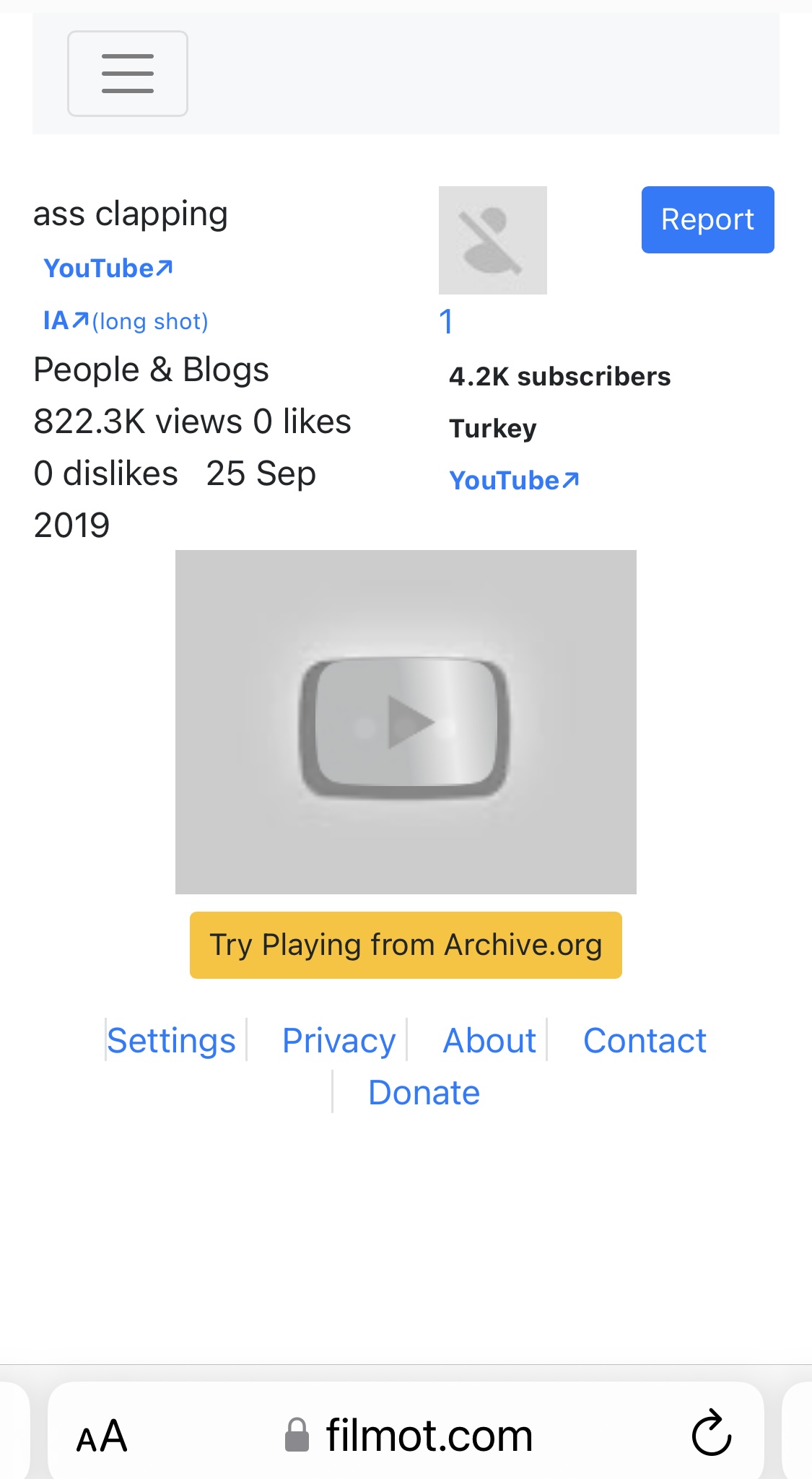The image size is (812, 1479).
Task: Open the AA reader options in Safari
Action: [x=102, y=1436]
